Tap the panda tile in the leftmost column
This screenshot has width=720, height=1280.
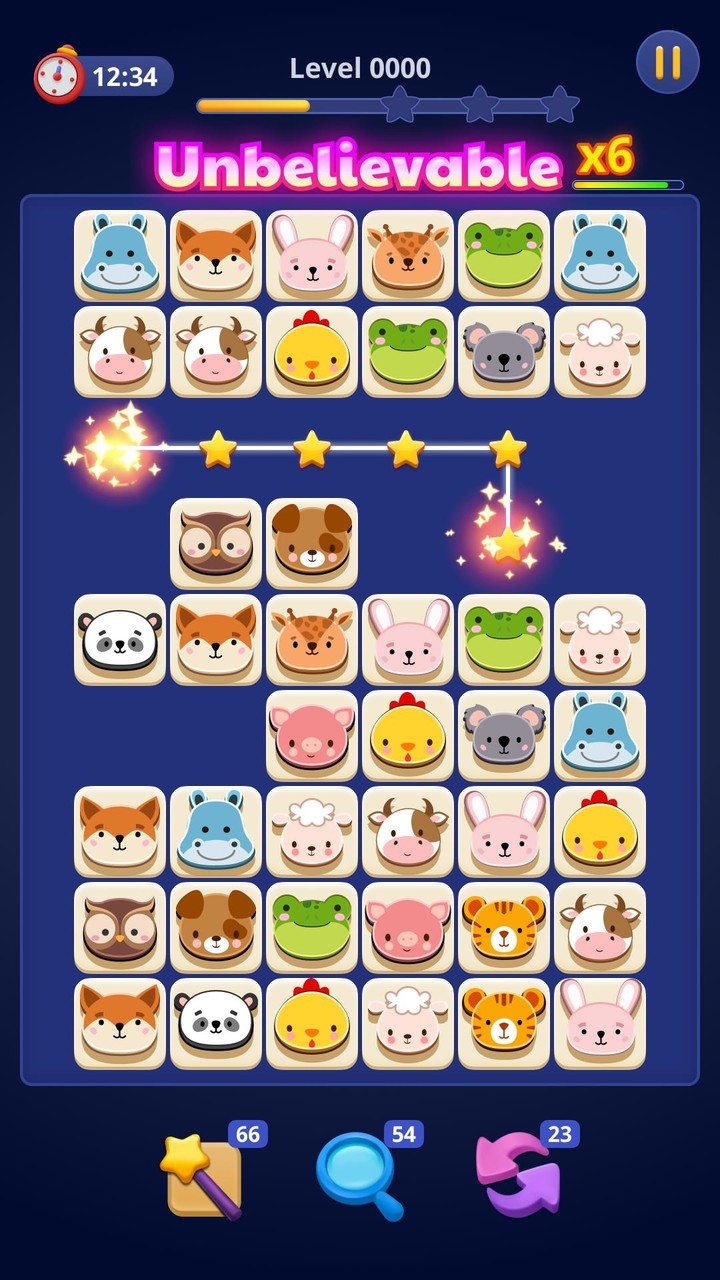118,640
